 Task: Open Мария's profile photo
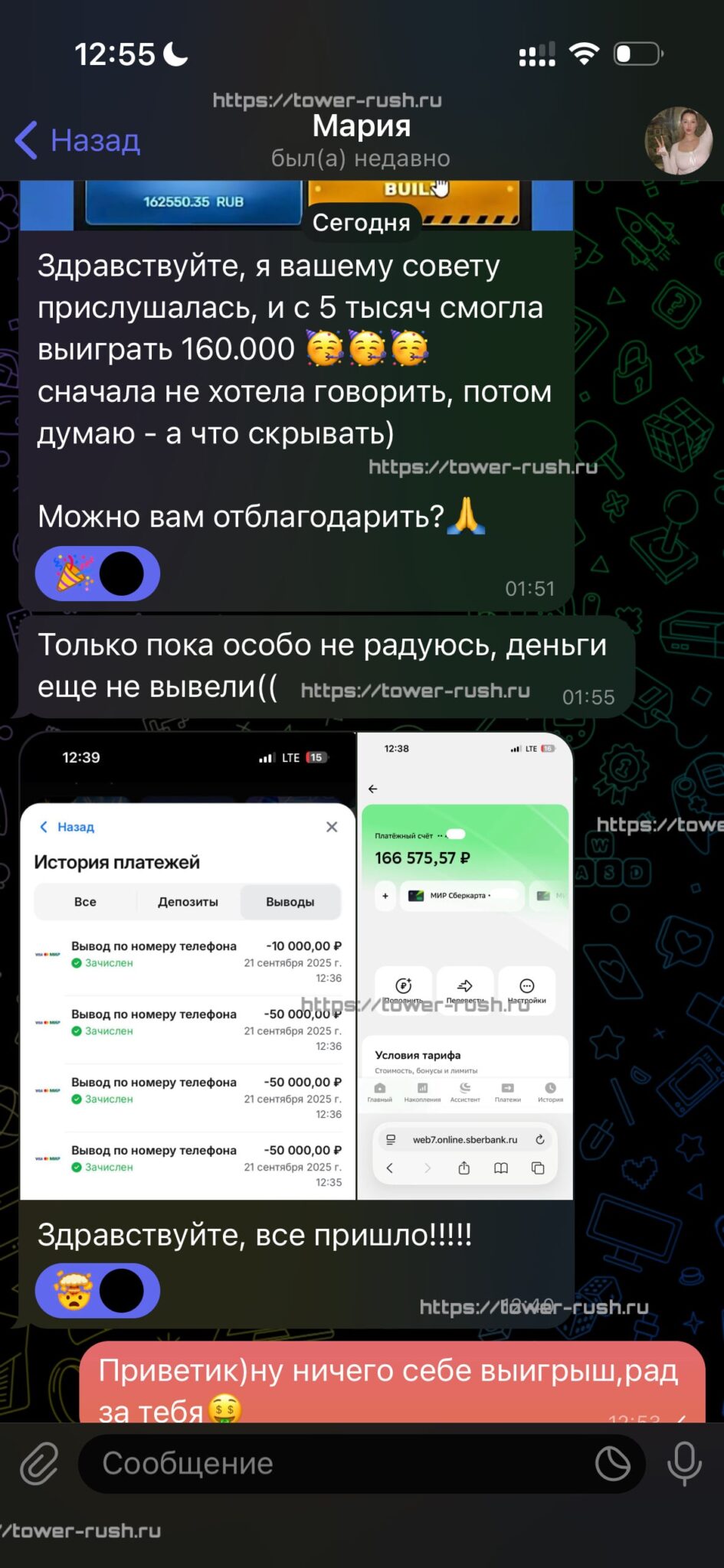[679, 141]
